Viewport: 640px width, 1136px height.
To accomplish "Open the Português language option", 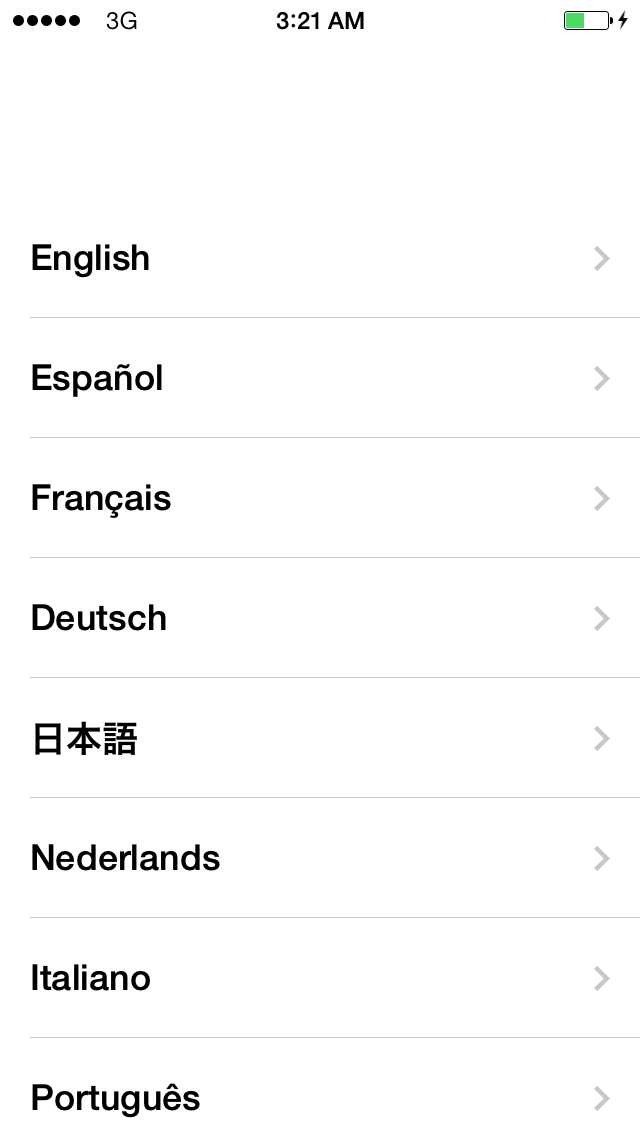I will coord(320,1088).
